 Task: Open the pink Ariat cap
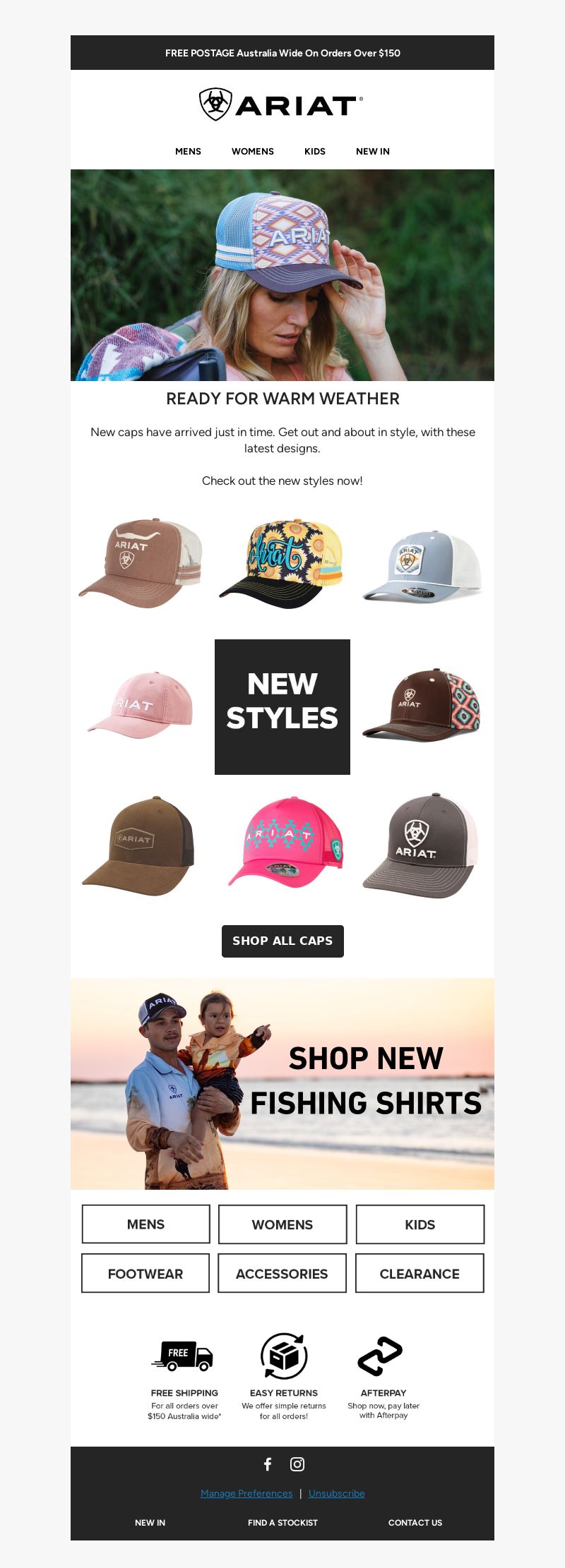point(141,704)
